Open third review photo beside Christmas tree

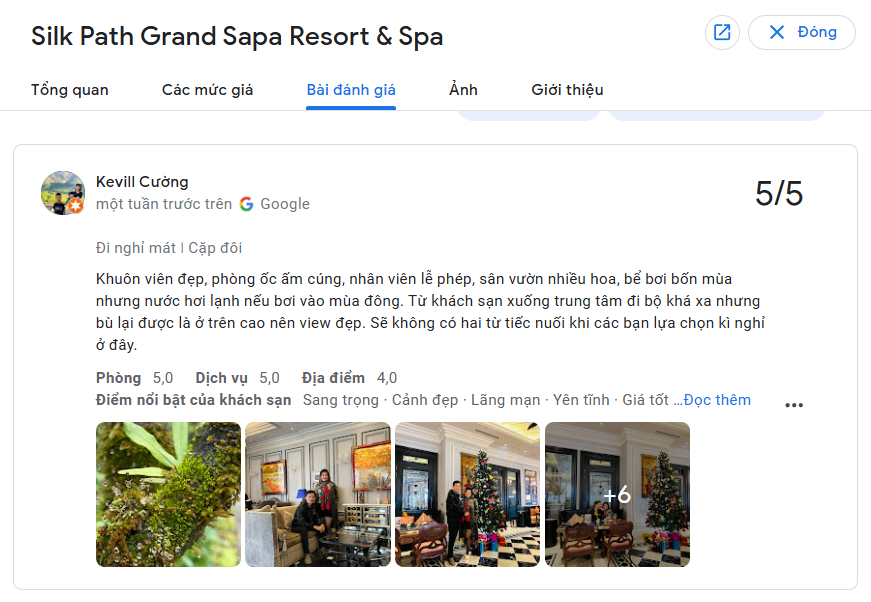click(467, 494)
